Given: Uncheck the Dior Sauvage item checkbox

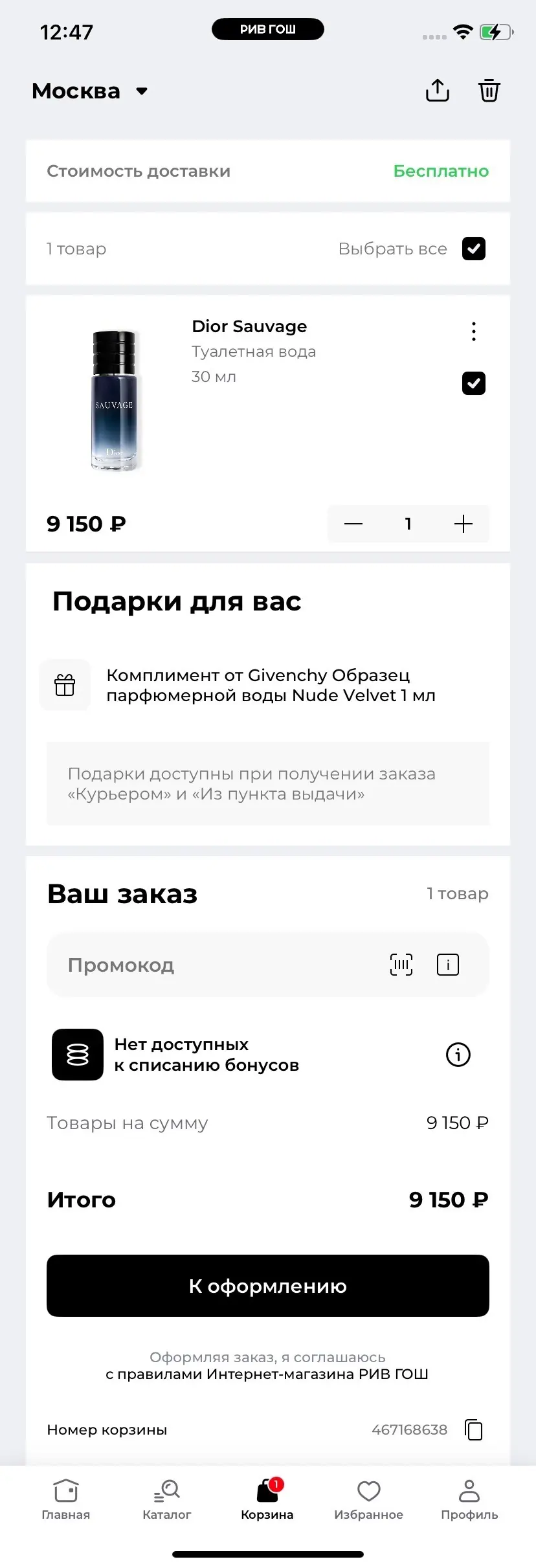Looking at the screenshot, I should 473,383.
